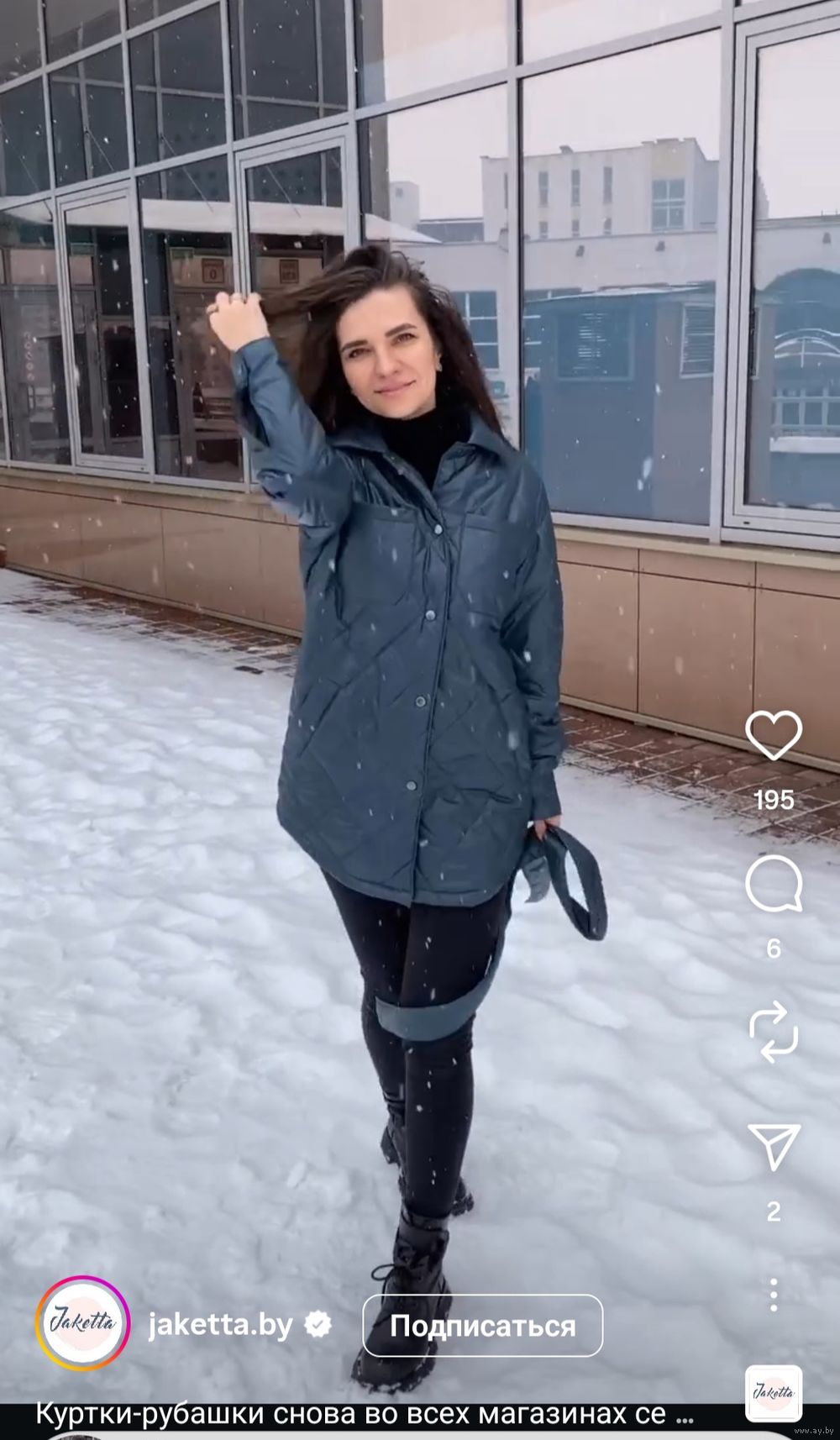The height and width of the screenshot is (1440, 840).
Task: Open the comments on this reel
Action: click(774, 885)
